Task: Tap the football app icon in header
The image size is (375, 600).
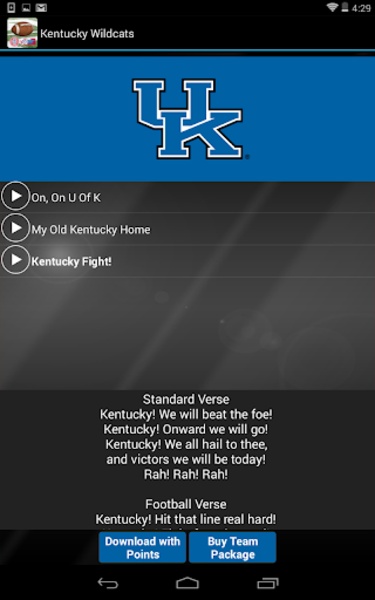Action: (x=22, y=33)
